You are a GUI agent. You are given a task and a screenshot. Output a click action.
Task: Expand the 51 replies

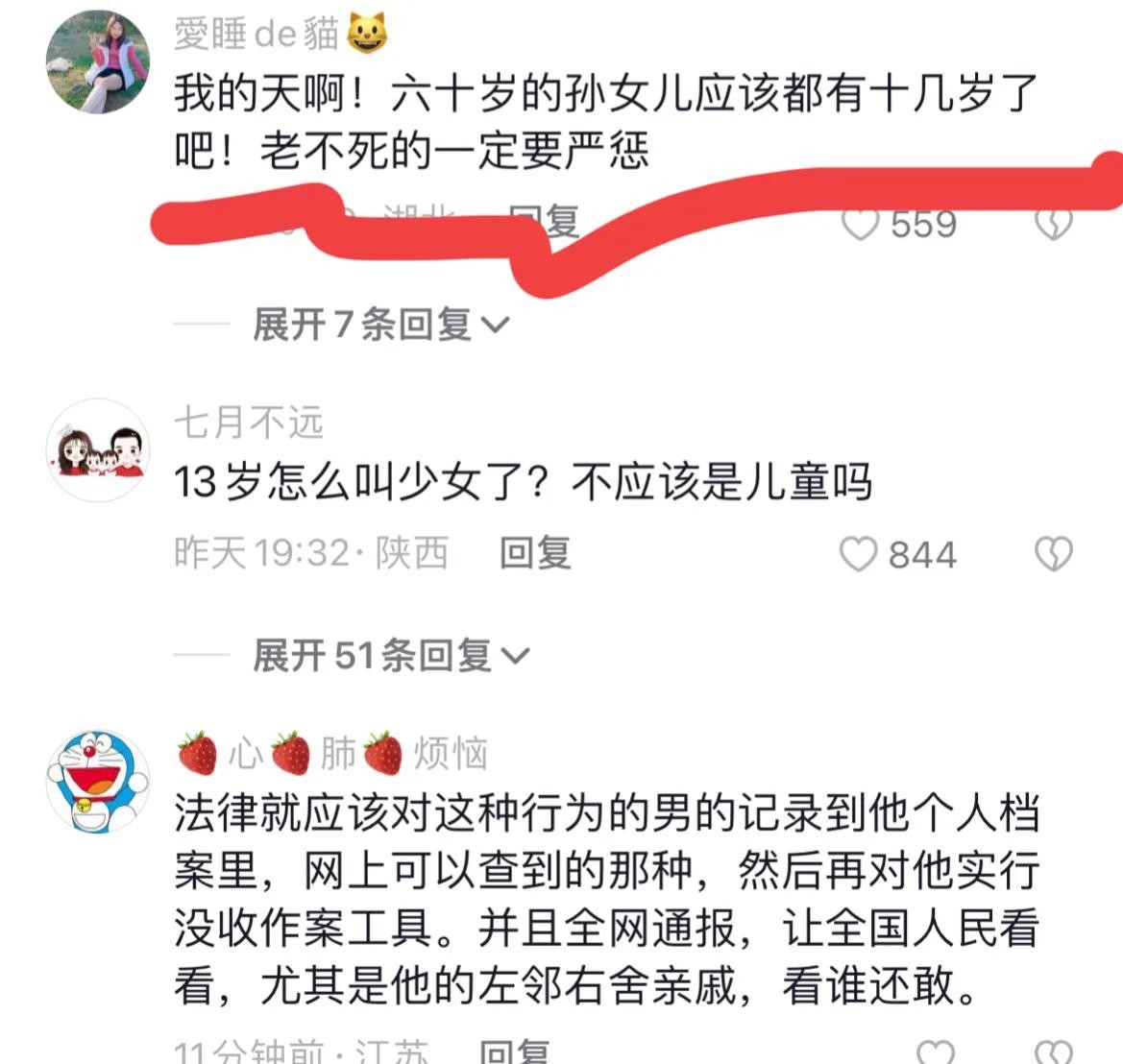[x=390, y=656]
